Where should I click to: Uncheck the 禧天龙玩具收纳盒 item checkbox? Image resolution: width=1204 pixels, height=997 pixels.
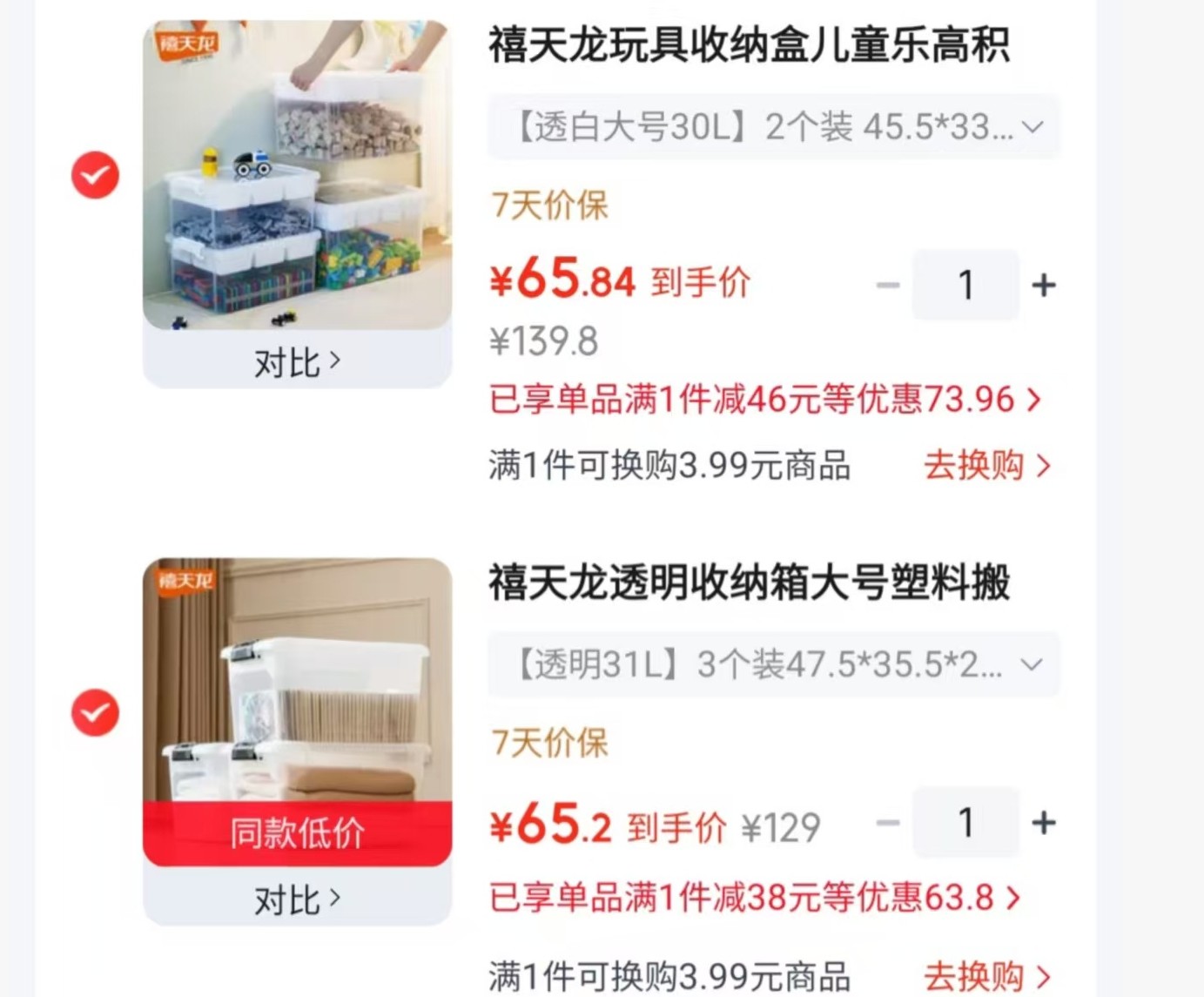95,175
